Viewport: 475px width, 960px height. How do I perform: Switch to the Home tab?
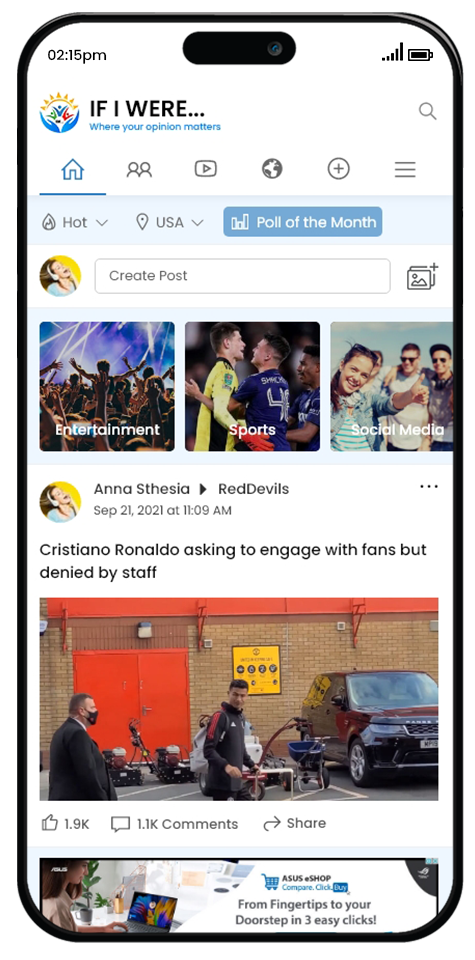pyautogui.click(x=73, y=170)
